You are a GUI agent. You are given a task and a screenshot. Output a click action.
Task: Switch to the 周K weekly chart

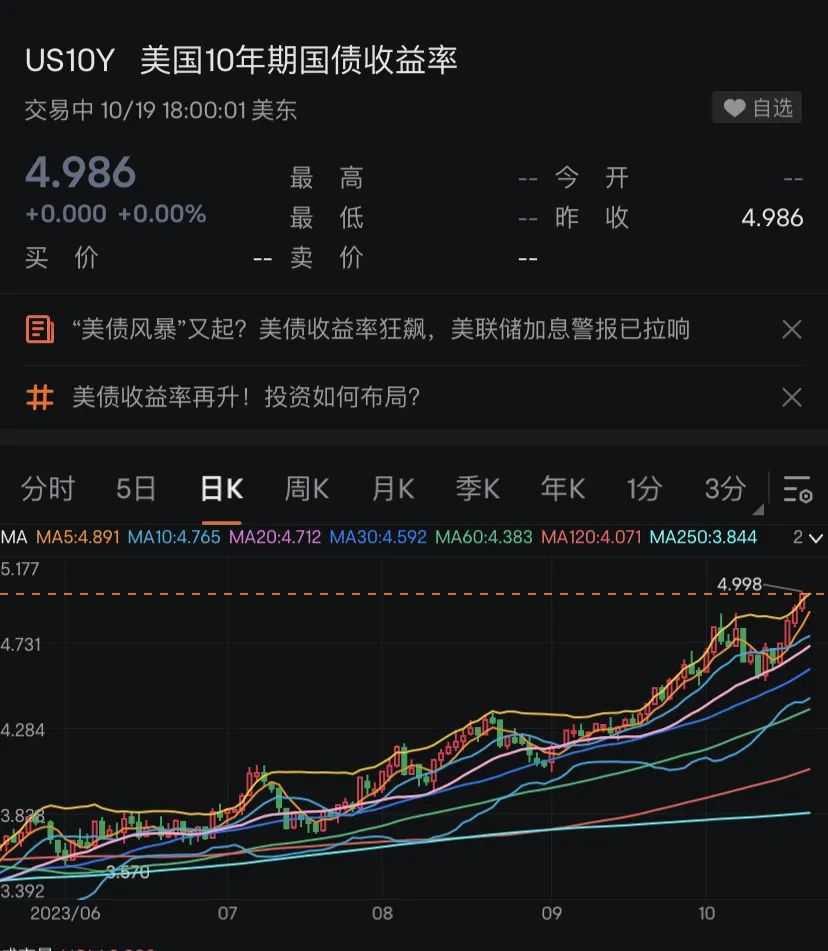click(x=306, y=489)
